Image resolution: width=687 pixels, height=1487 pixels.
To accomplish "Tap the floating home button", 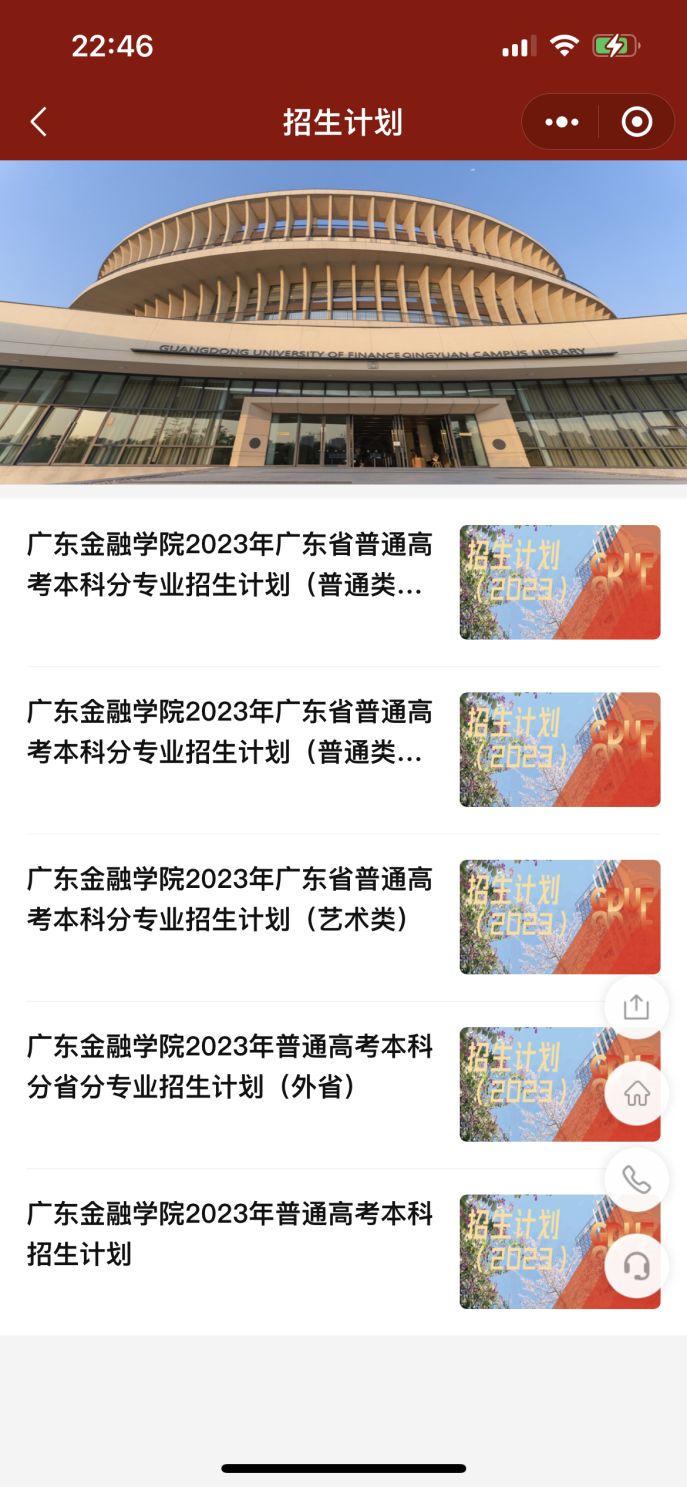I will [x=636, y=1094].
